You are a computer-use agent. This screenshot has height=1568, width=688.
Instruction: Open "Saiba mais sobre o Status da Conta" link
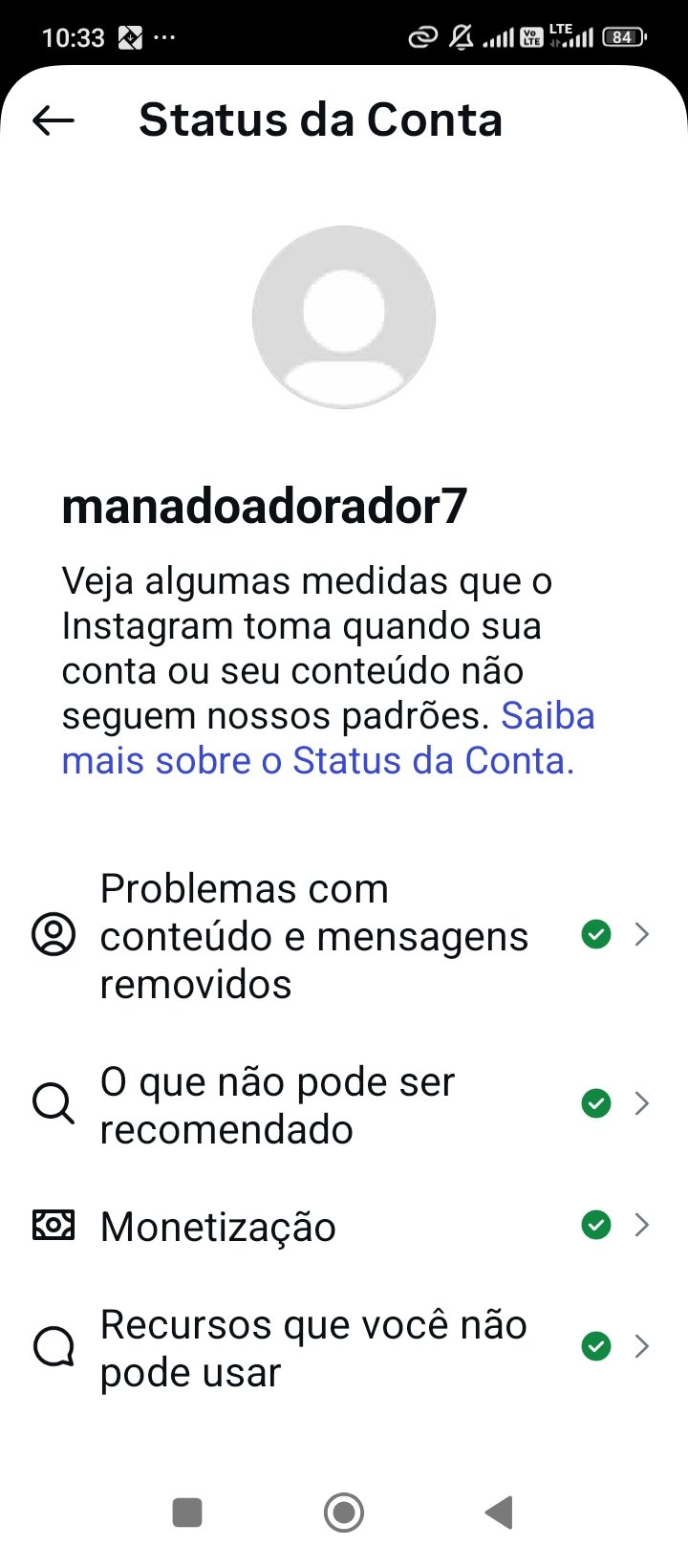(x=317, y=760)
